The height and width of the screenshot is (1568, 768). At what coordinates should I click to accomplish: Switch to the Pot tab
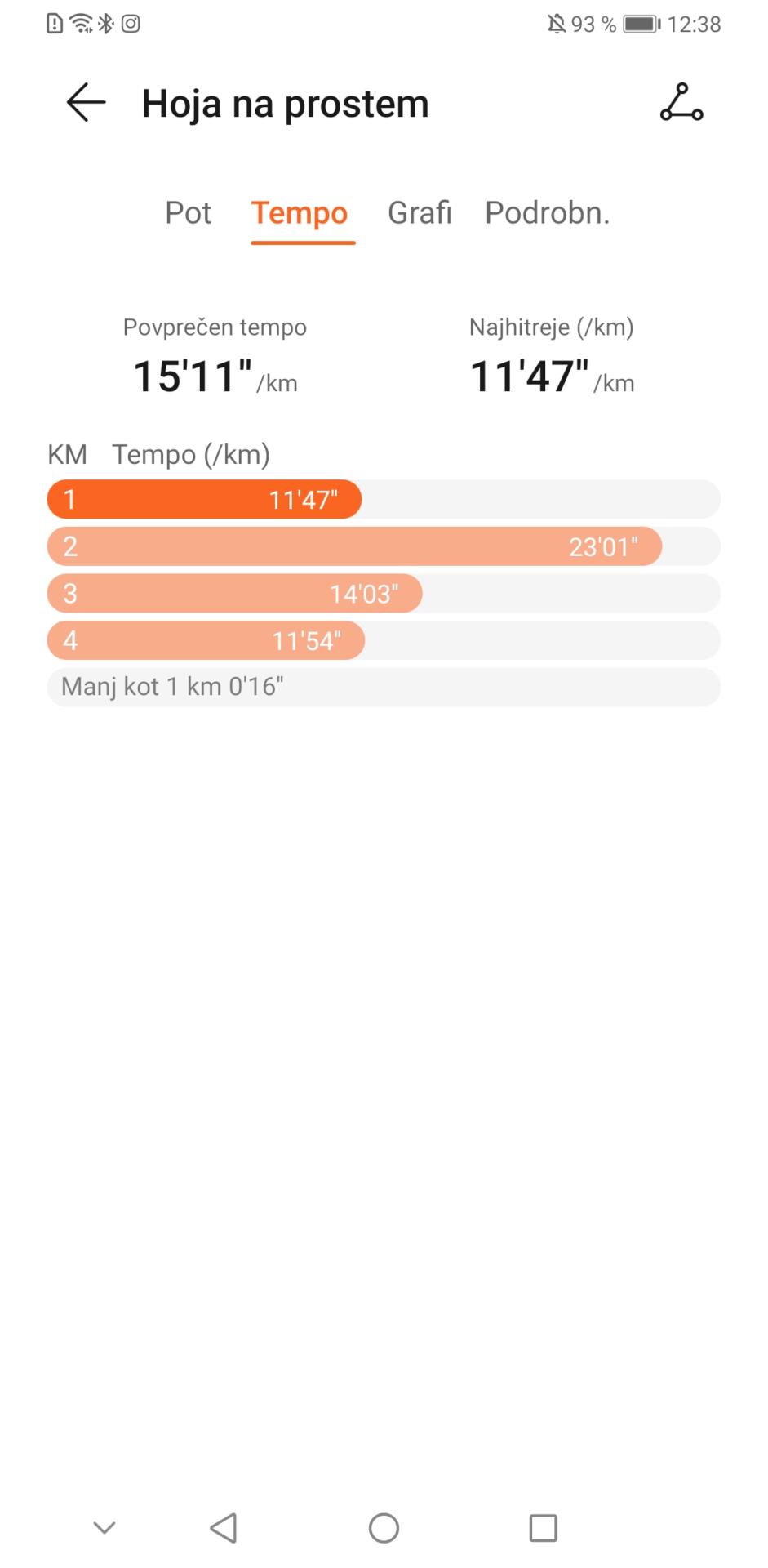click(188, 213)
